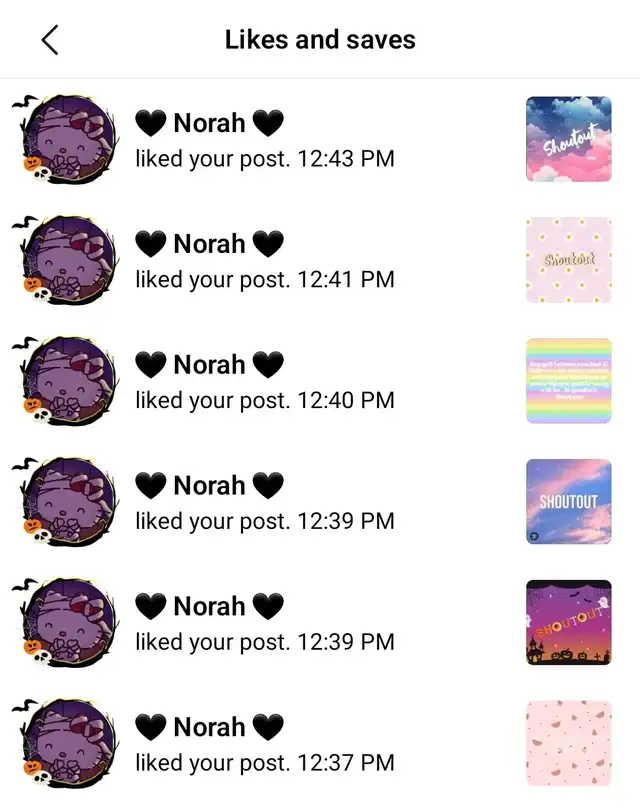Image resolution: width=640 pixels, height=812 pixels.
Task: Open the sunset sky SHOUTOUT post
Action: tap(568, 502)
